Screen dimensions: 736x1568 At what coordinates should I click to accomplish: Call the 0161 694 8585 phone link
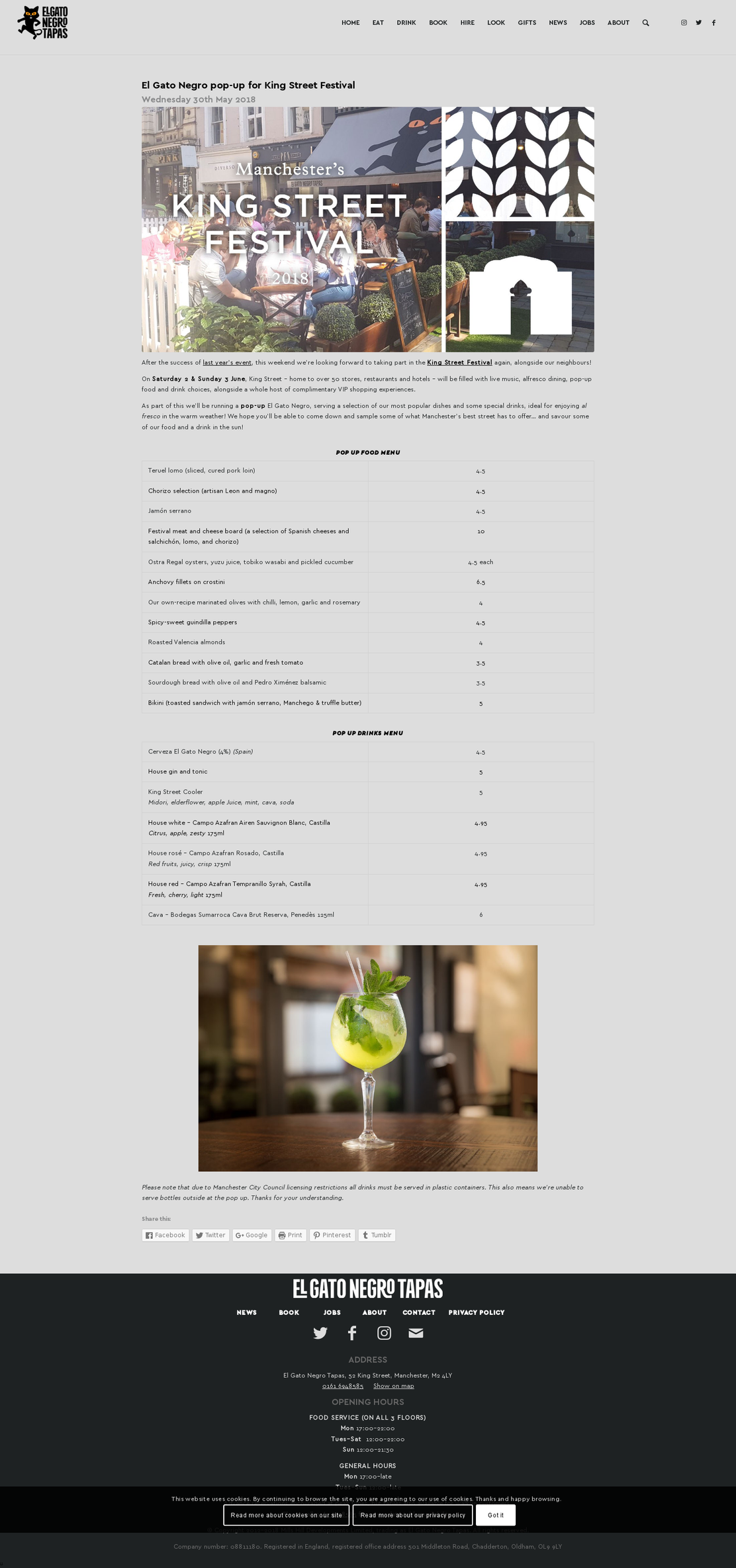pyautogui.click(x=343, y=1386)
